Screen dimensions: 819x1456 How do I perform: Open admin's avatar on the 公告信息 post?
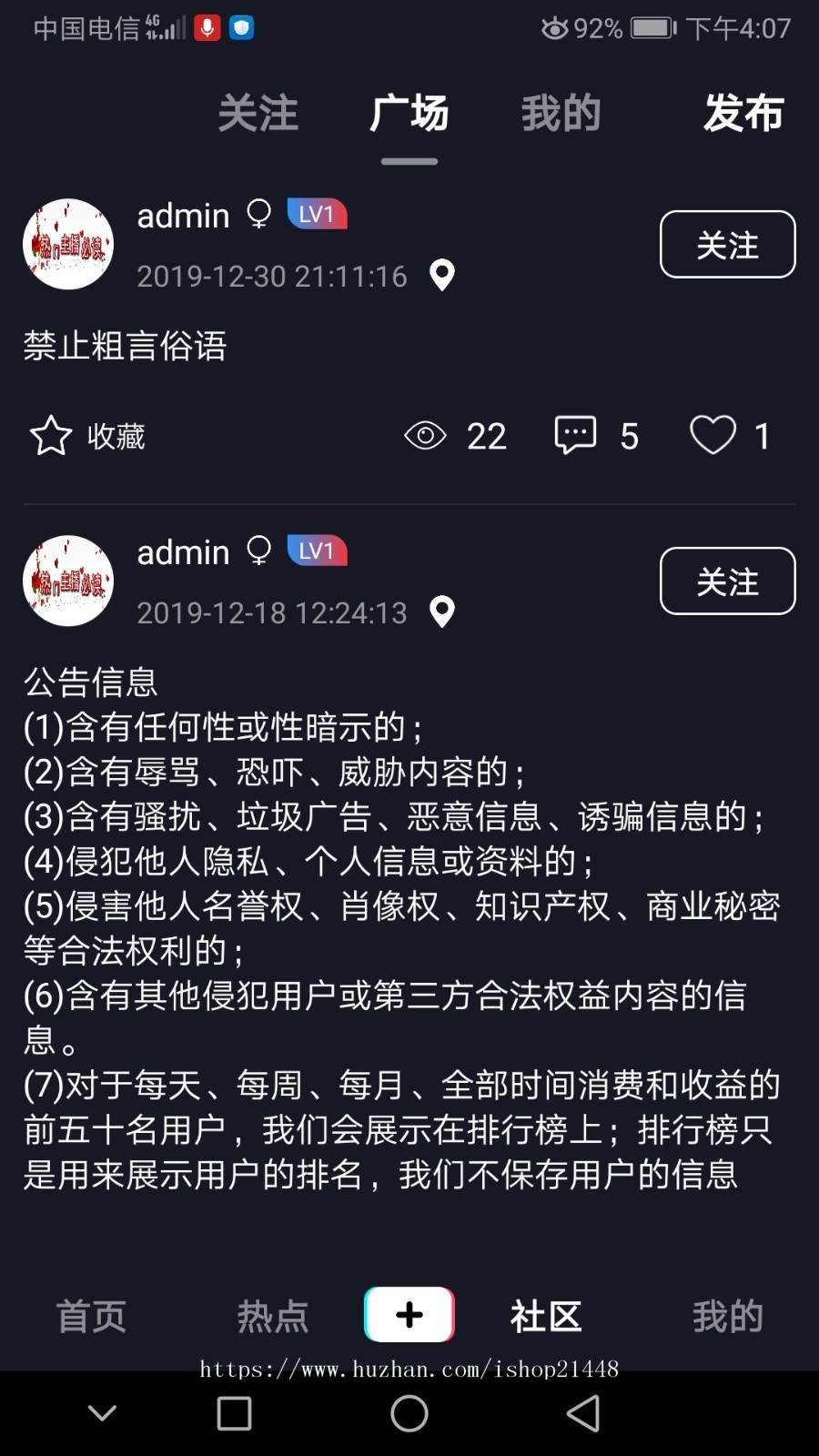68,581
